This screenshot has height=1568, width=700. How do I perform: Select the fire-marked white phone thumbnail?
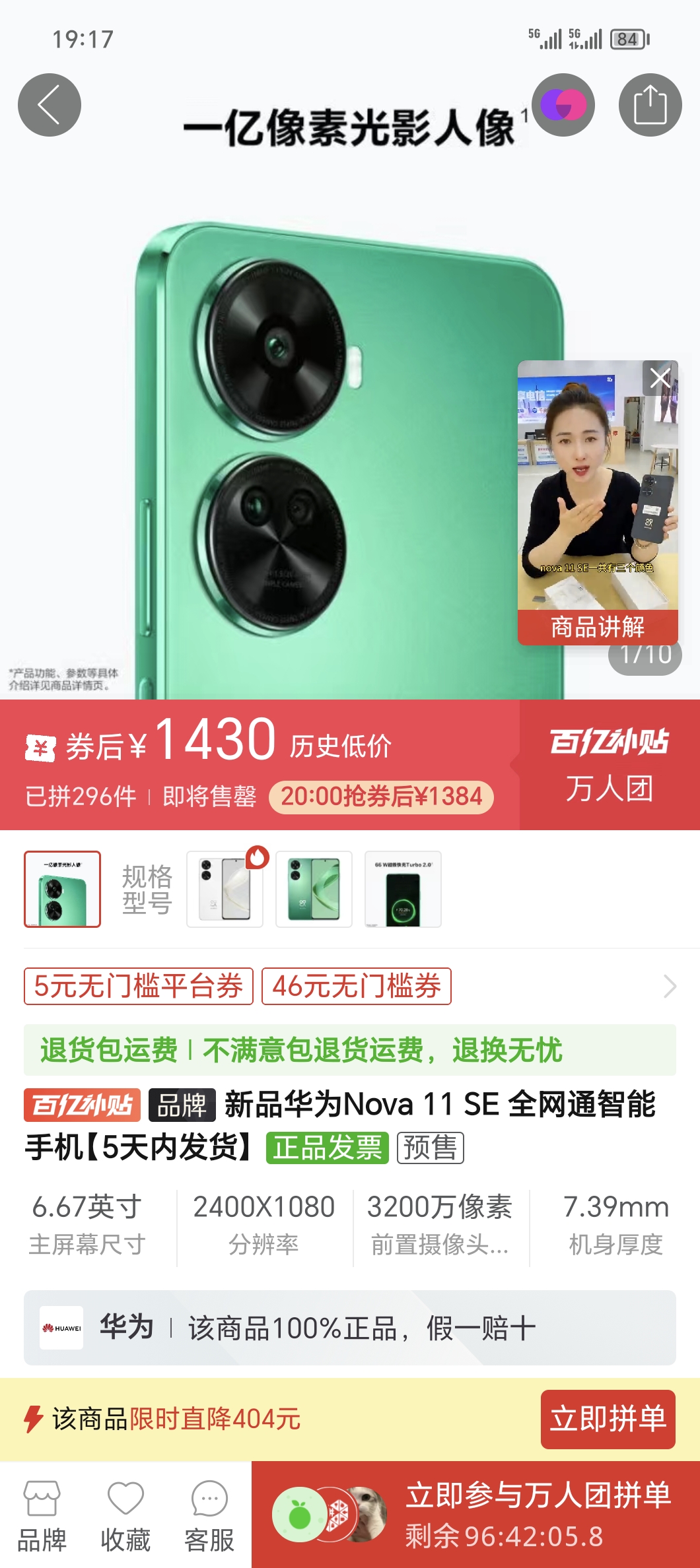(x=223, y=889)
